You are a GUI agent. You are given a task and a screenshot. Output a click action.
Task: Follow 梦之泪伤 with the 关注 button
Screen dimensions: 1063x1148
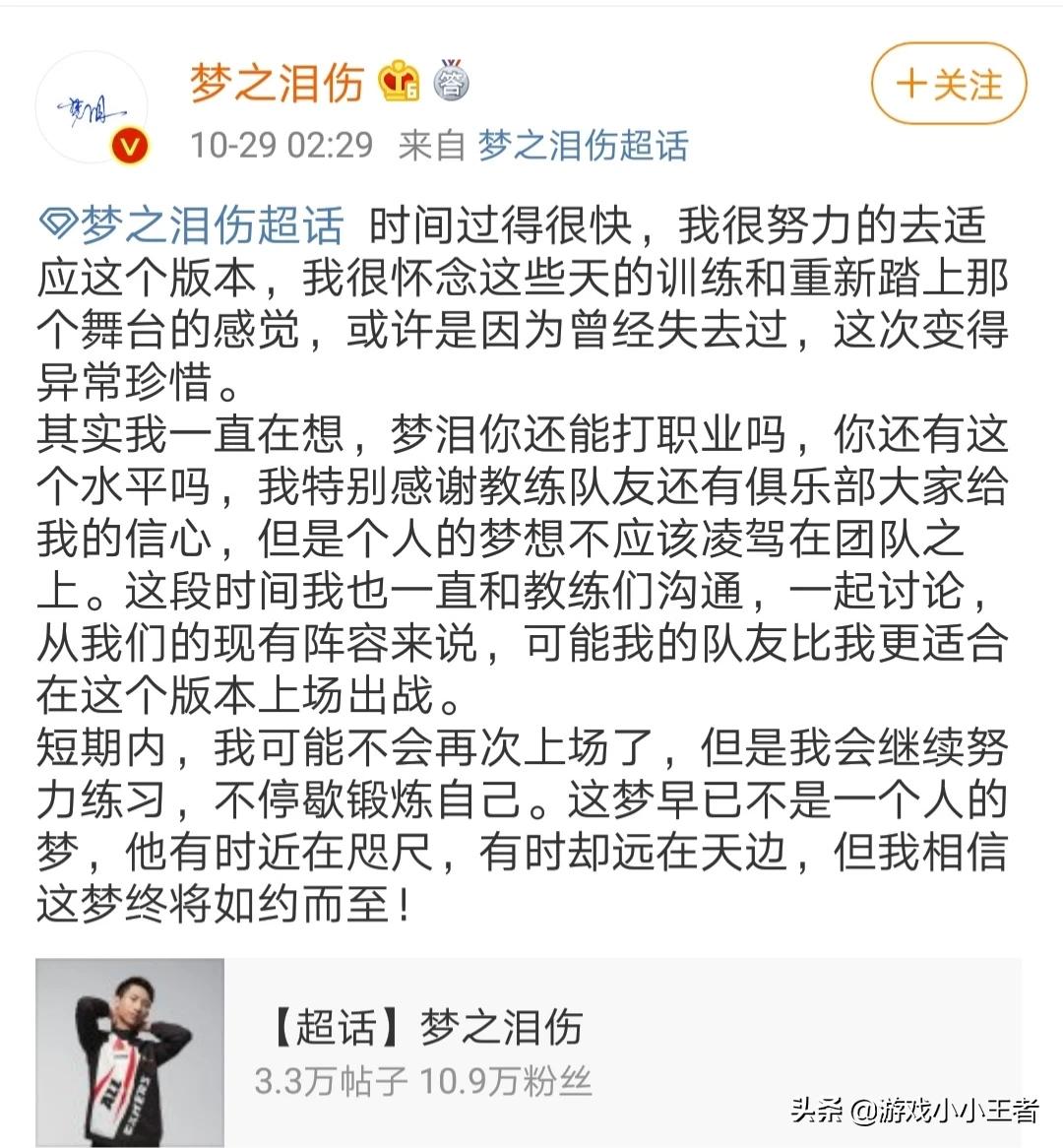(948, 85)
